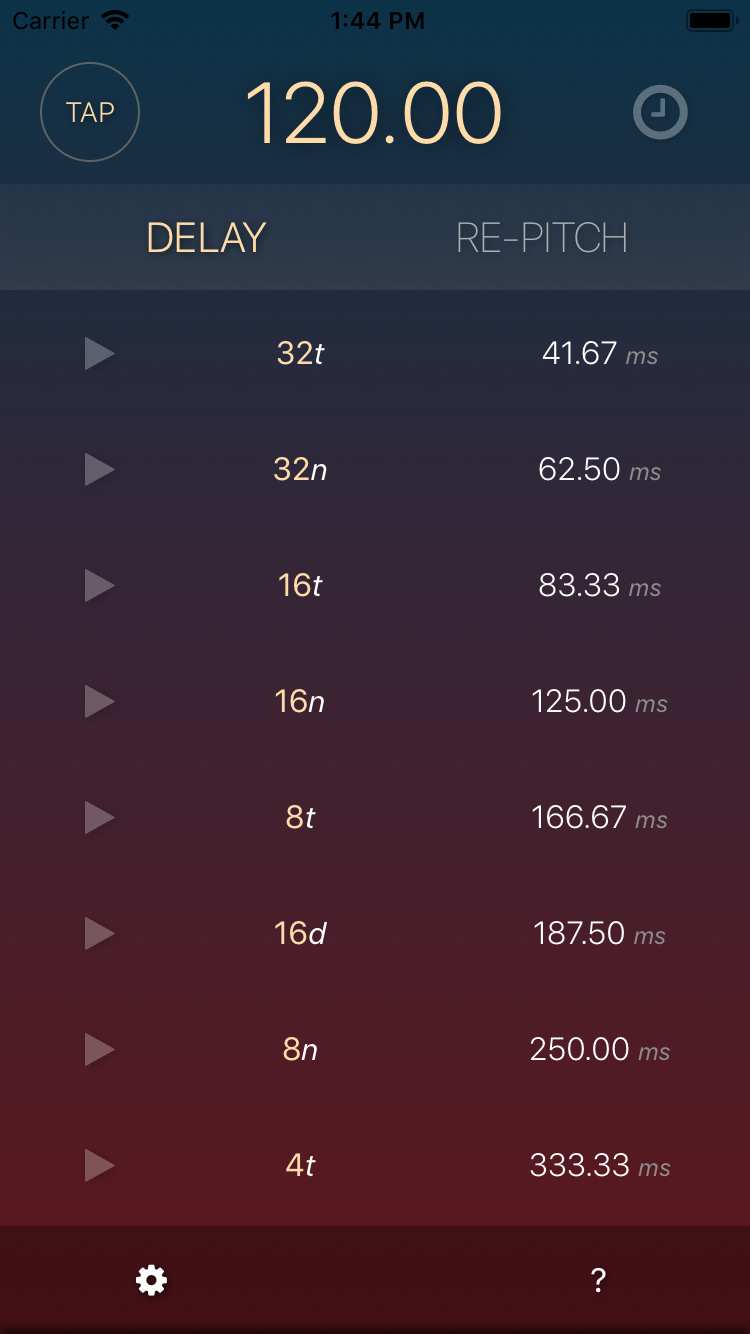Play the 32n delay preview
This screenshot has height=1334, width=750.
coord(99,470)
